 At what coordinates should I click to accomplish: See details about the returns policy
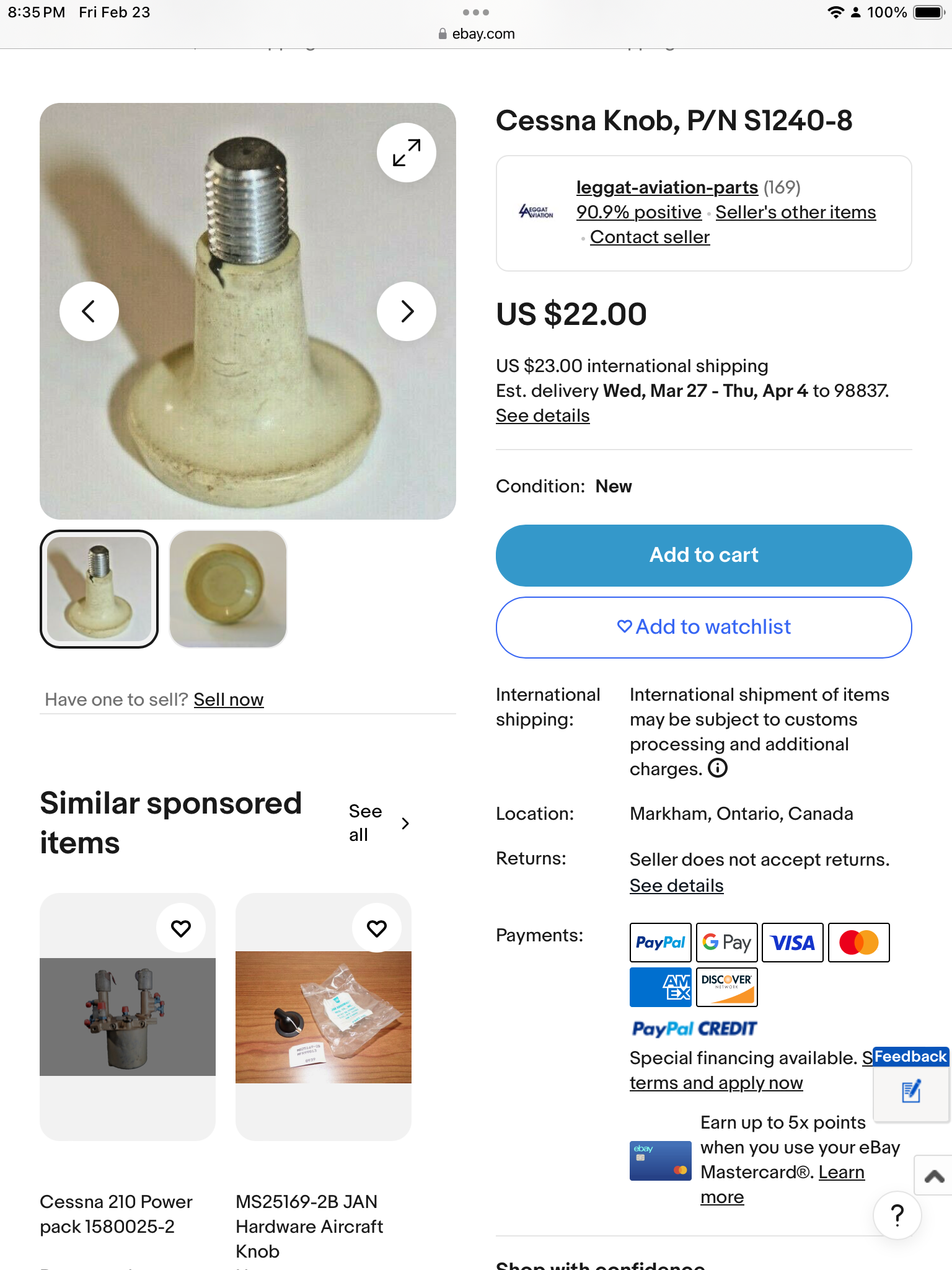(676, 886)
